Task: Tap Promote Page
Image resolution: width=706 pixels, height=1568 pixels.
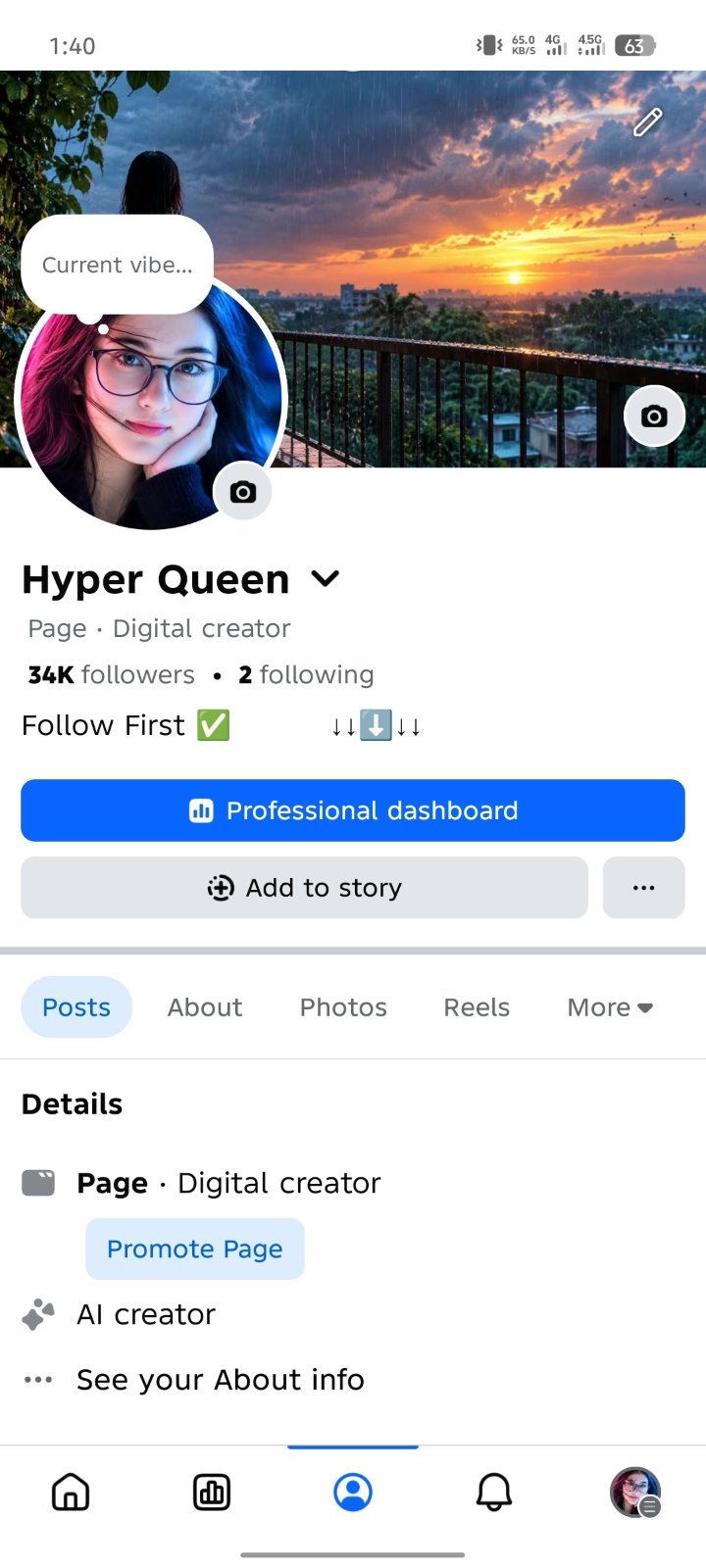Action: tap(195, 1249)
